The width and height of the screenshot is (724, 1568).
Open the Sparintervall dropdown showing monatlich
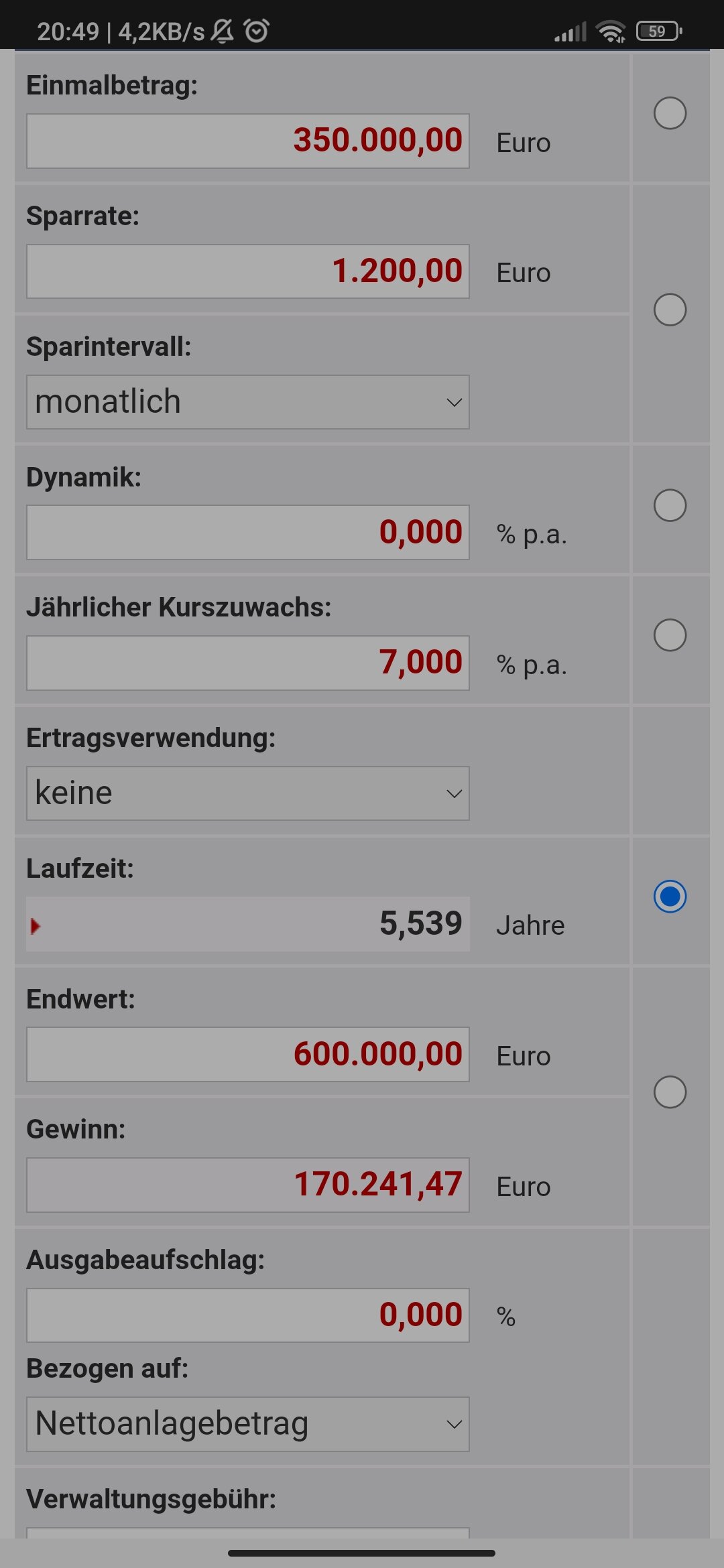[247, 402]
